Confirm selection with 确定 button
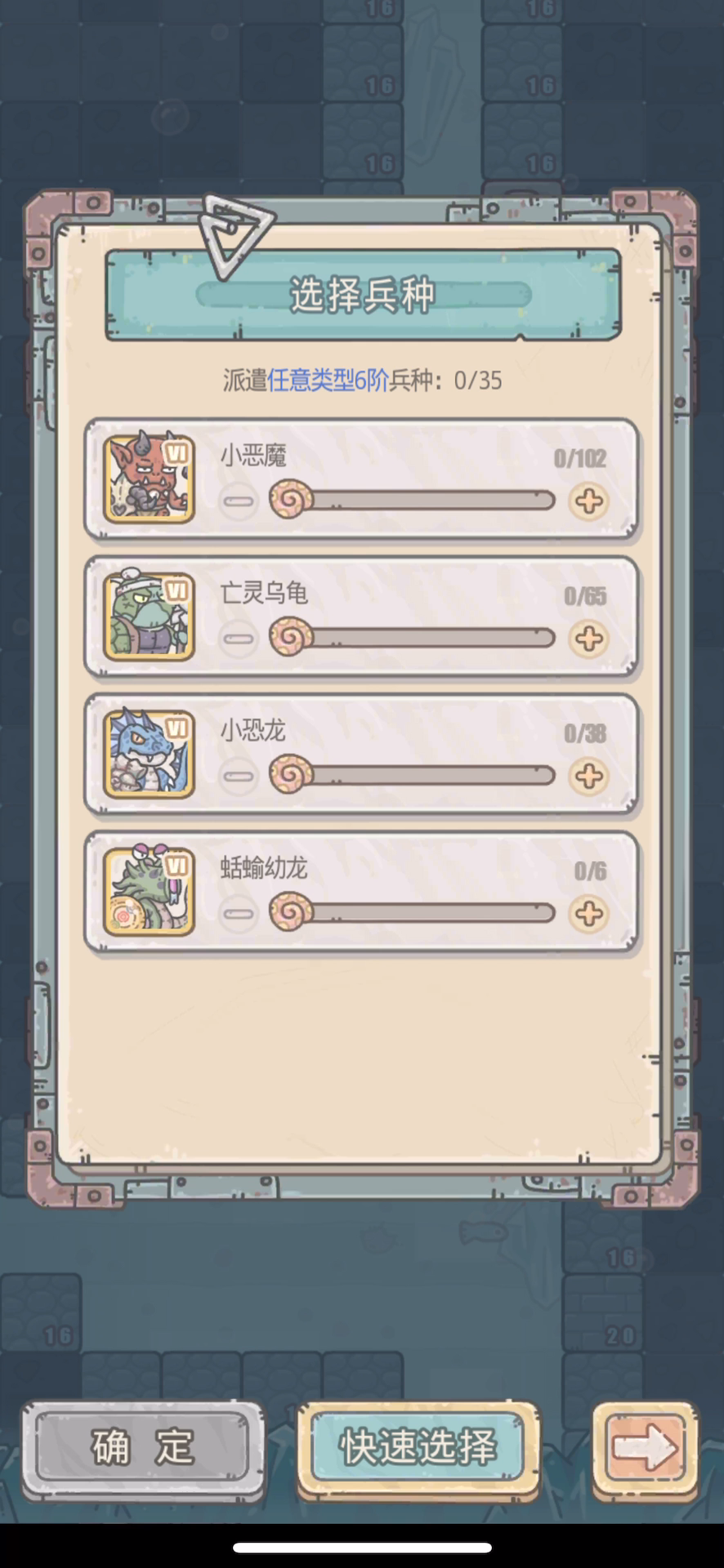 point(143,1447)
